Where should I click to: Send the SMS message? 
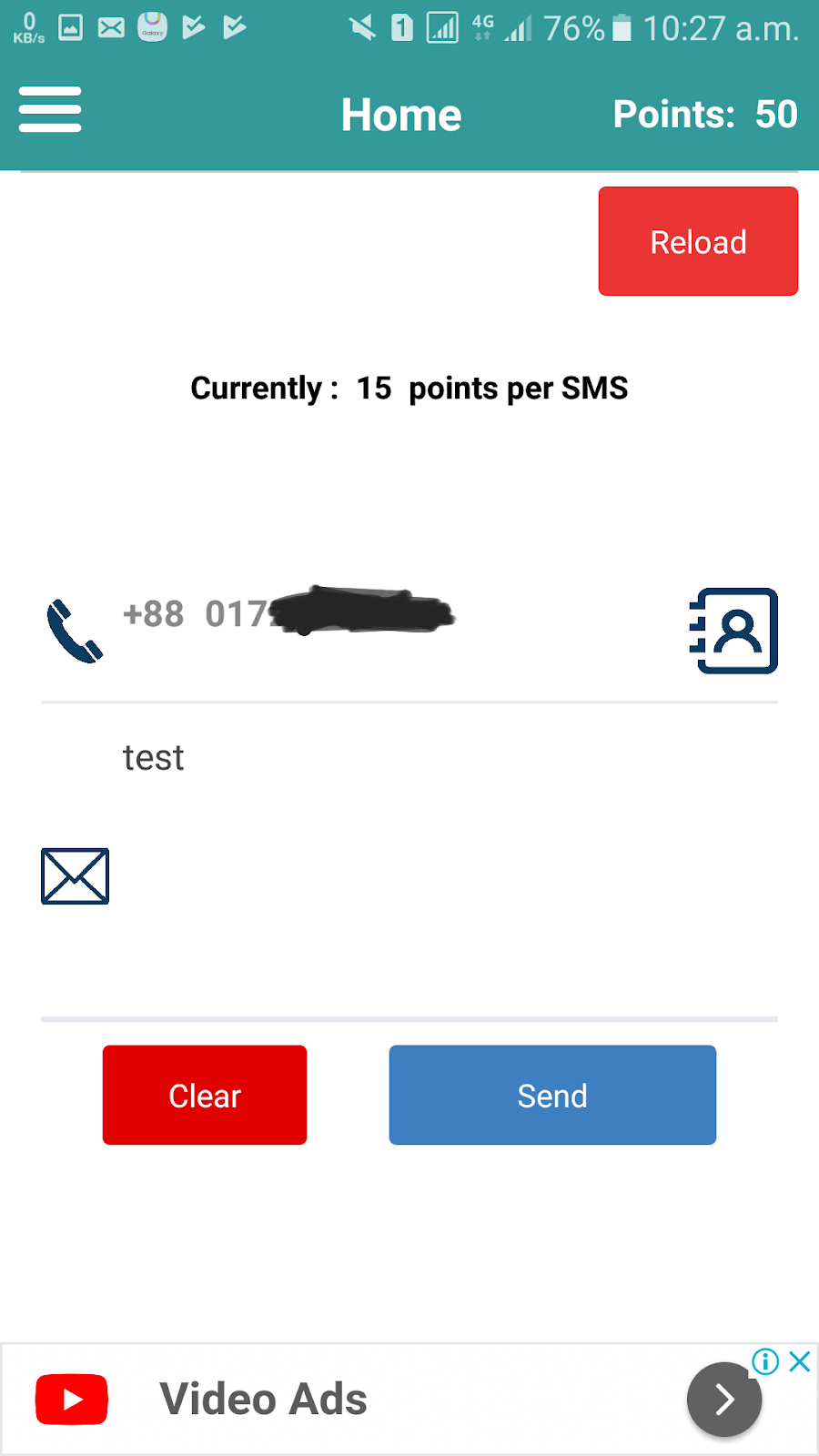coord(552,1095)
